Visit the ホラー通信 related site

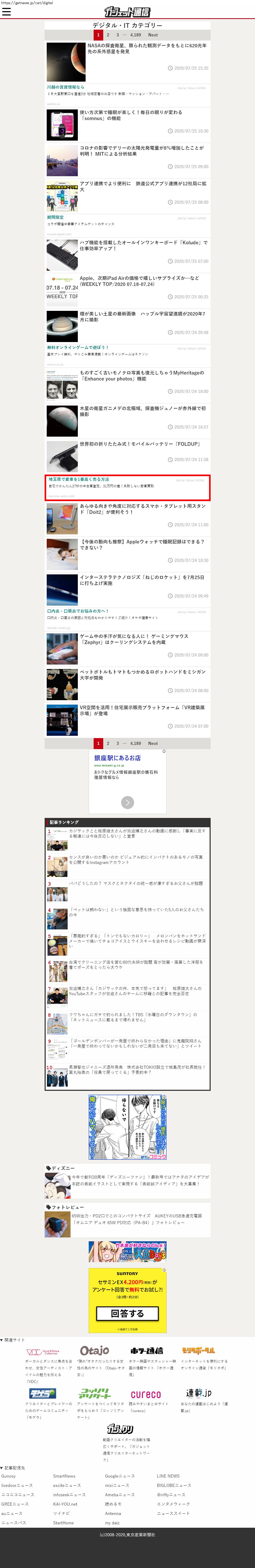click(146, 1351)
